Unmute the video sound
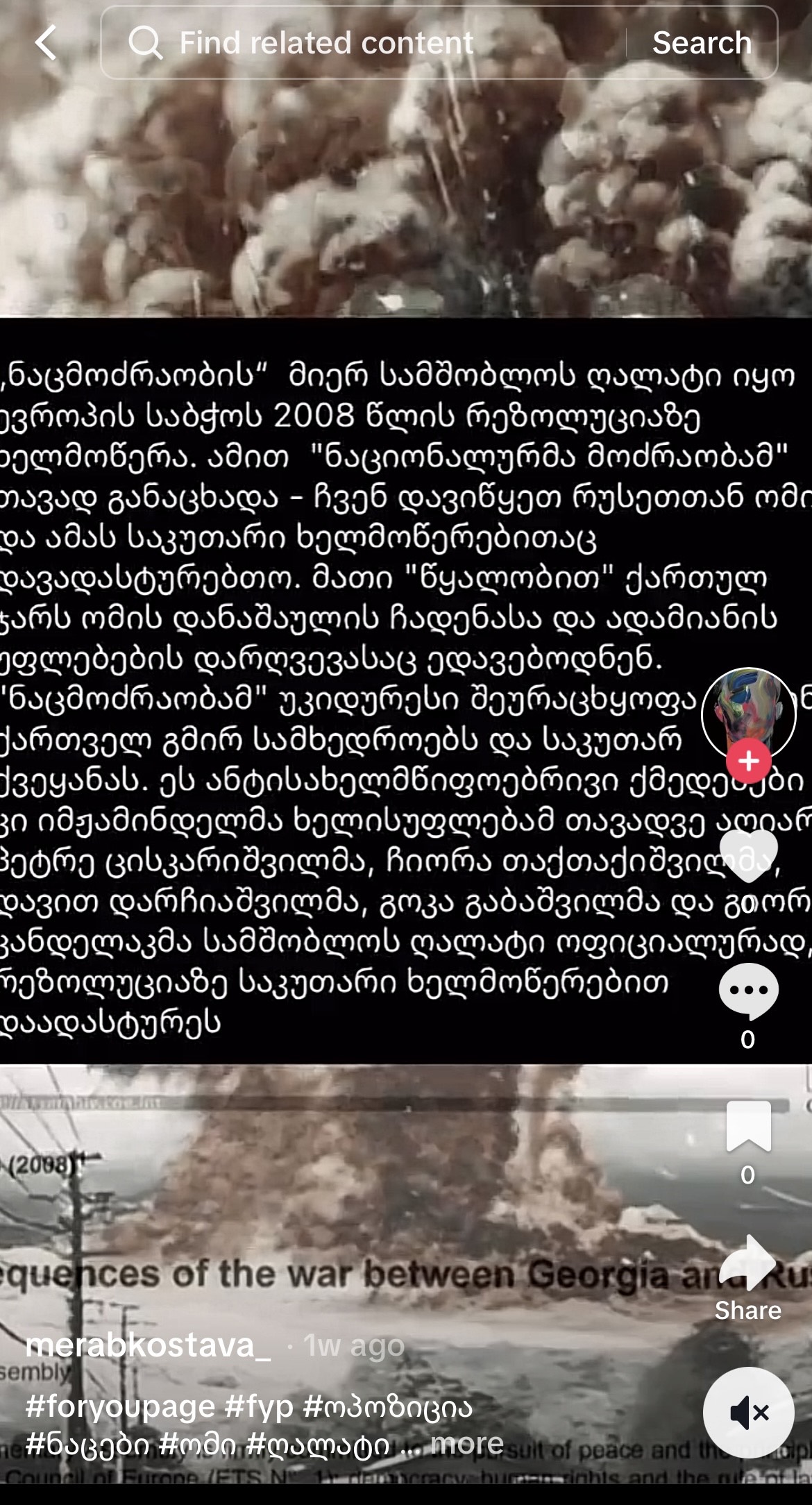The width and height of the screenshot is (812, 1505). [748, 1413]
